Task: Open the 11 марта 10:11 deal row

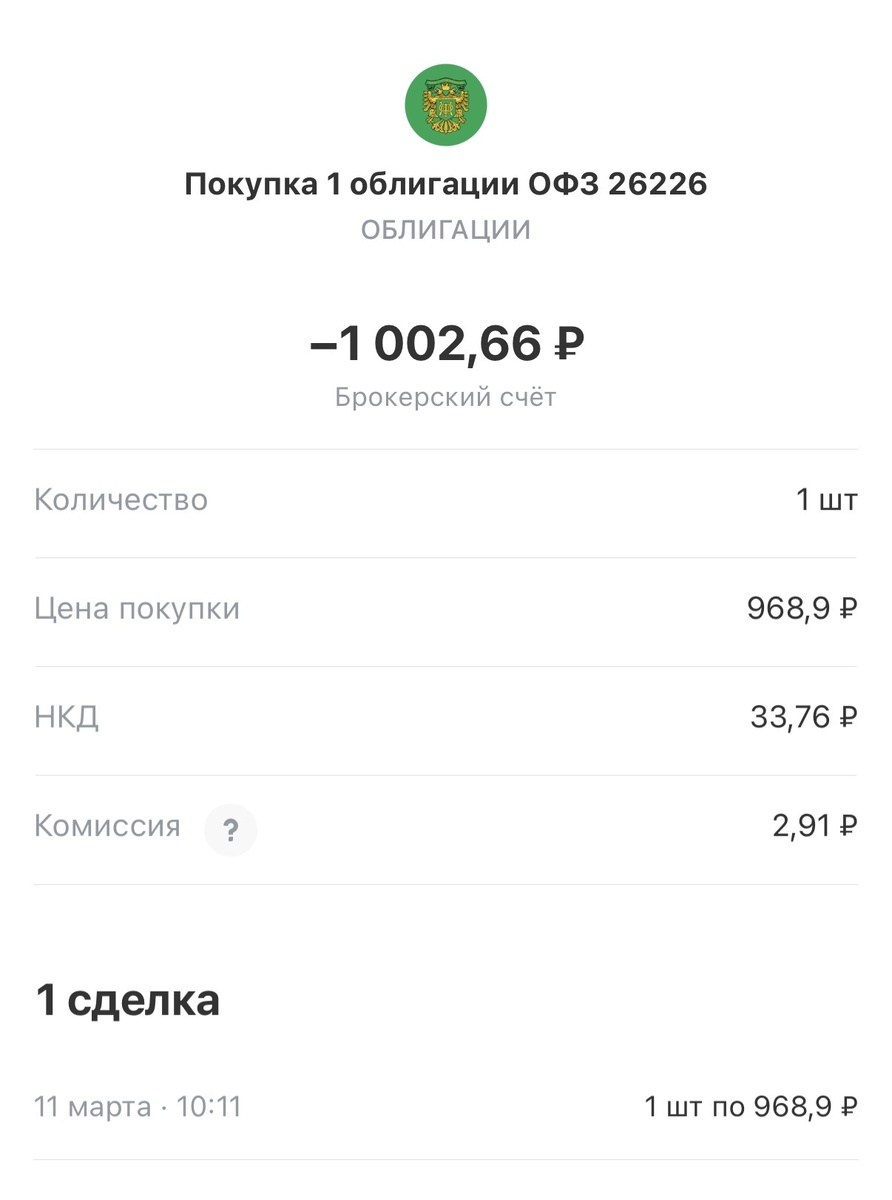Action: pyautogui.click(x=445, y=1107)
